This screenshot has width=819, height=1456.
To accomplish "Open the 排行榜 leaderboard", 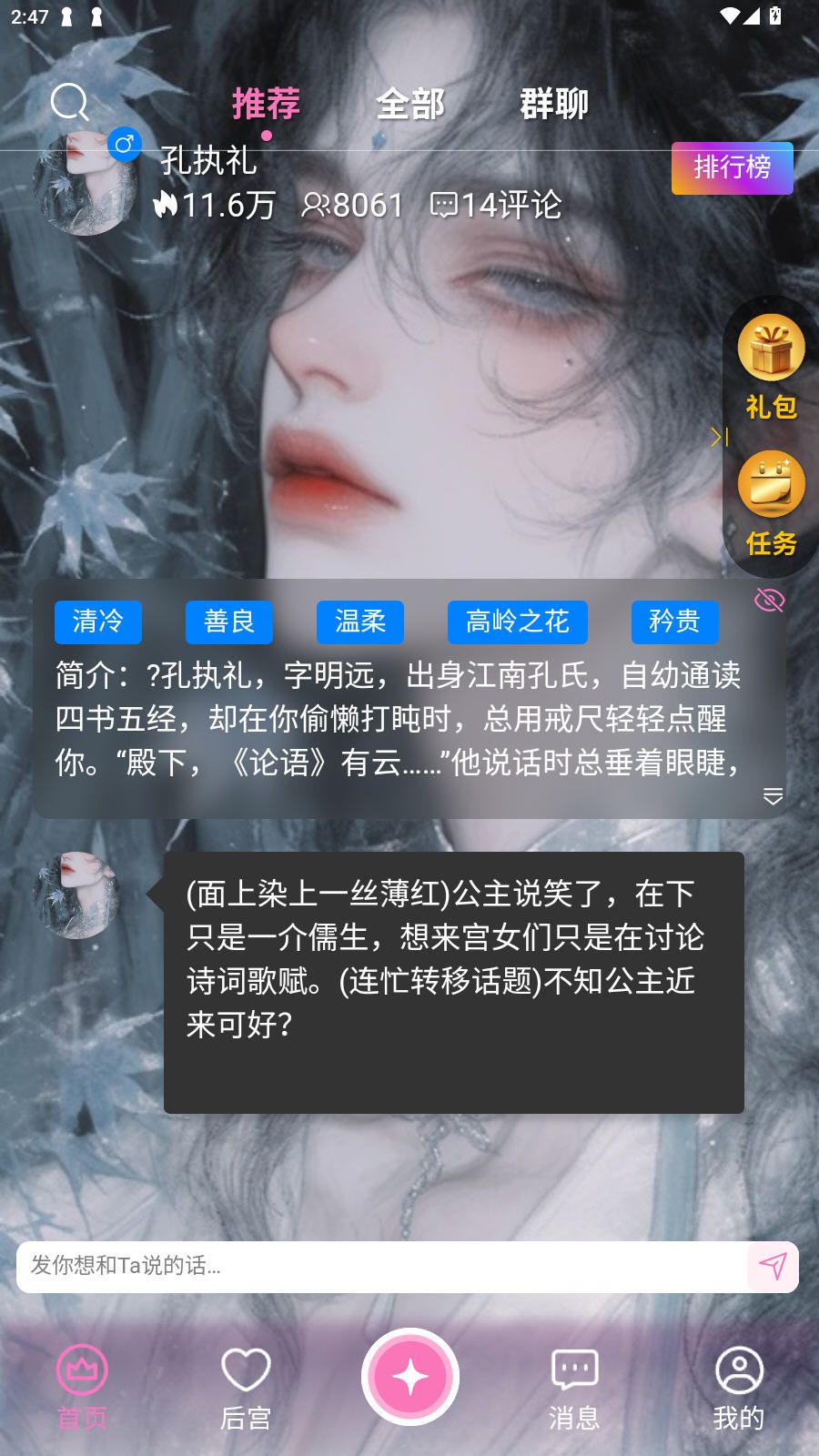I will click(732, 167).
